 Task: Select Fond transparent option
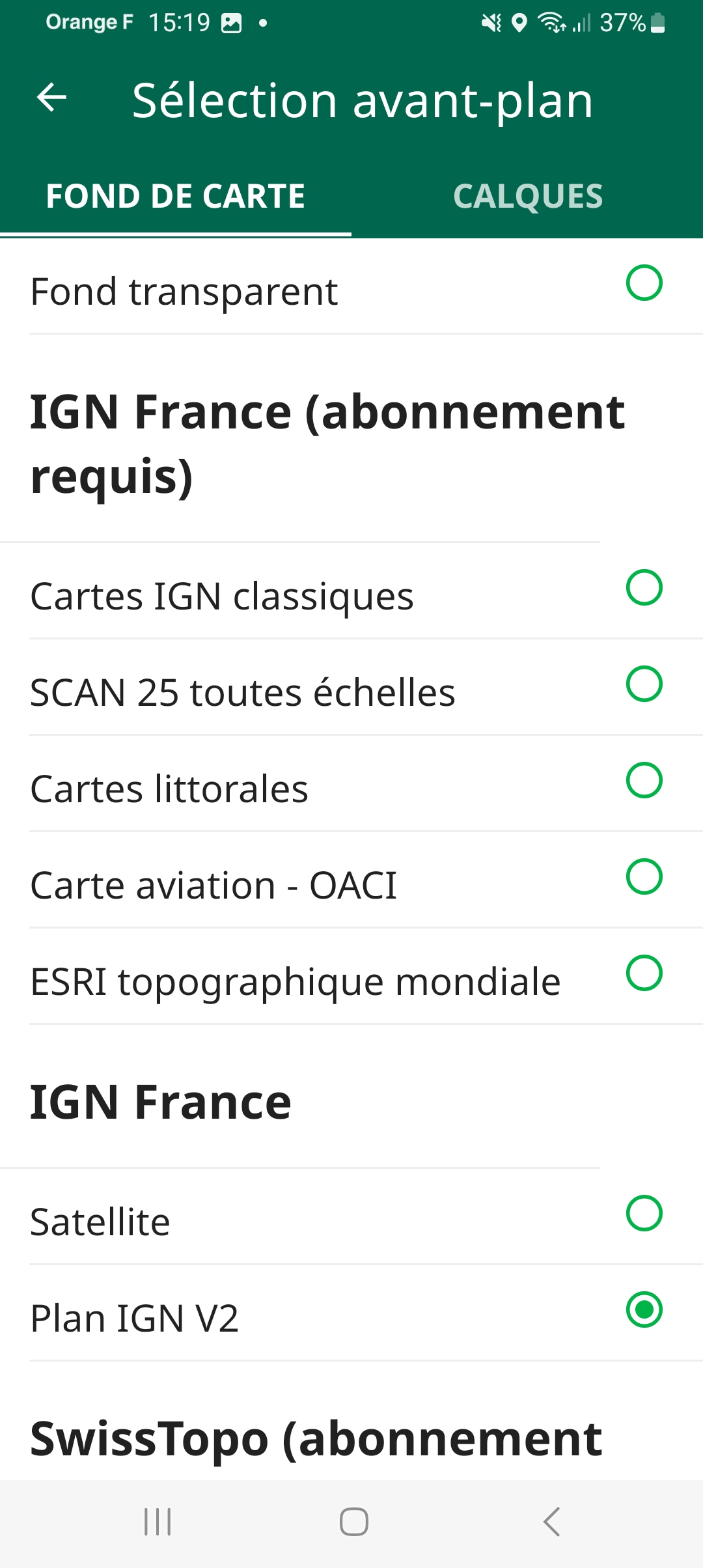351,287
